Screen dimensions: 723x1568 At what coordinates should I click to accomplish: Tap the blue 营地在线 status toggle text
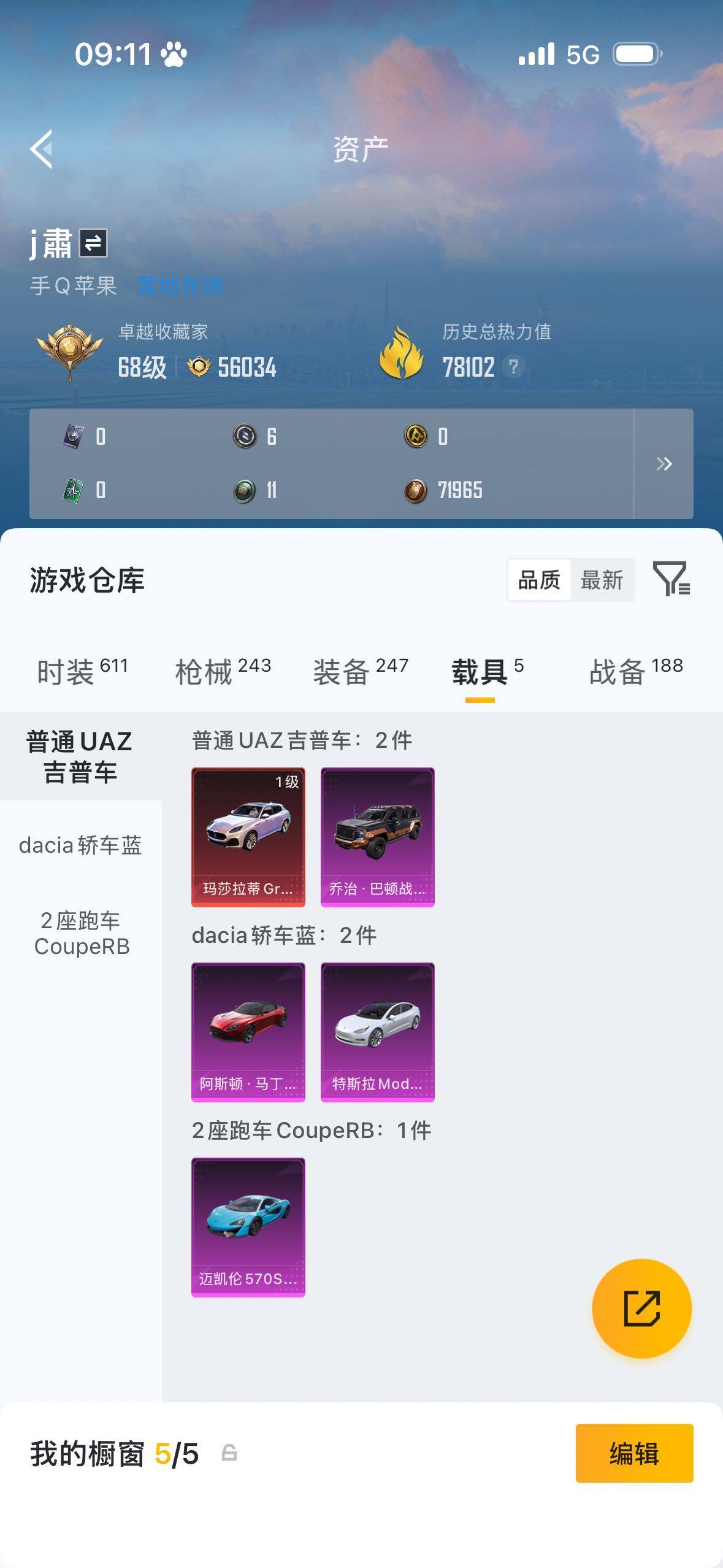[182, 284]
